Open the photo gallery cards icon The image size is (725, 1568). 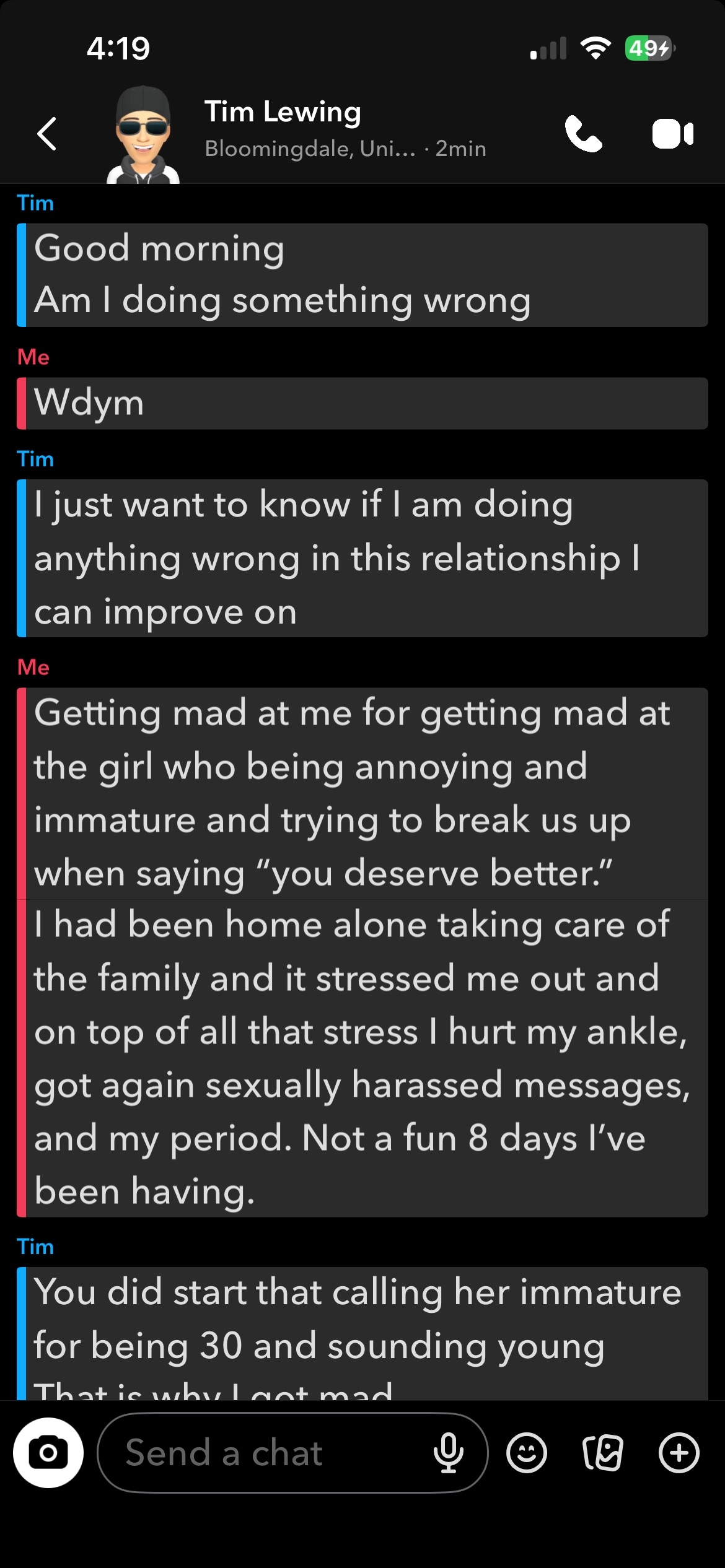click(x=602, y=1452)
